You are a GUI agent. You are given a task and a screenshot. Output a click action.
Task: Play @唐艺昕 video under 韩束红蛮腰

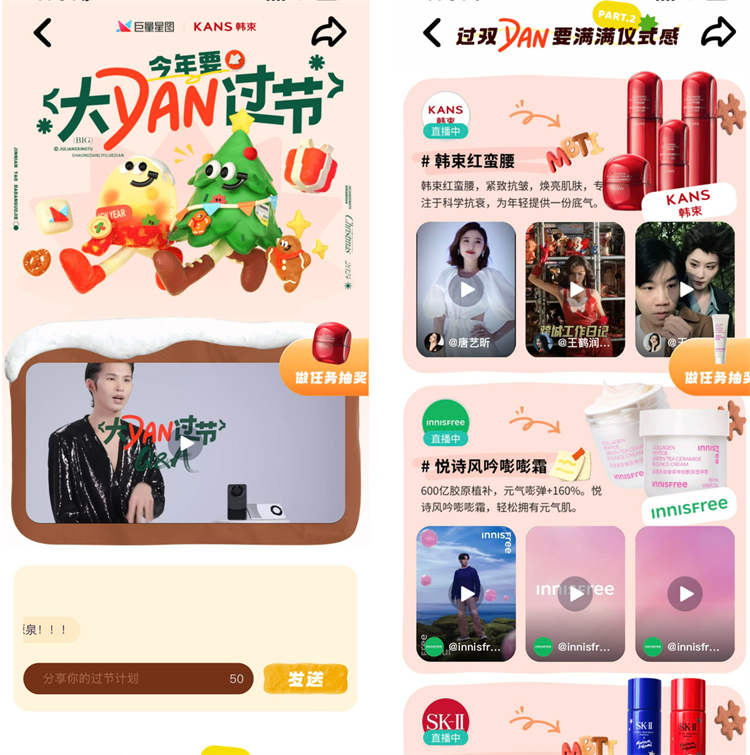(x=465, y=290)
